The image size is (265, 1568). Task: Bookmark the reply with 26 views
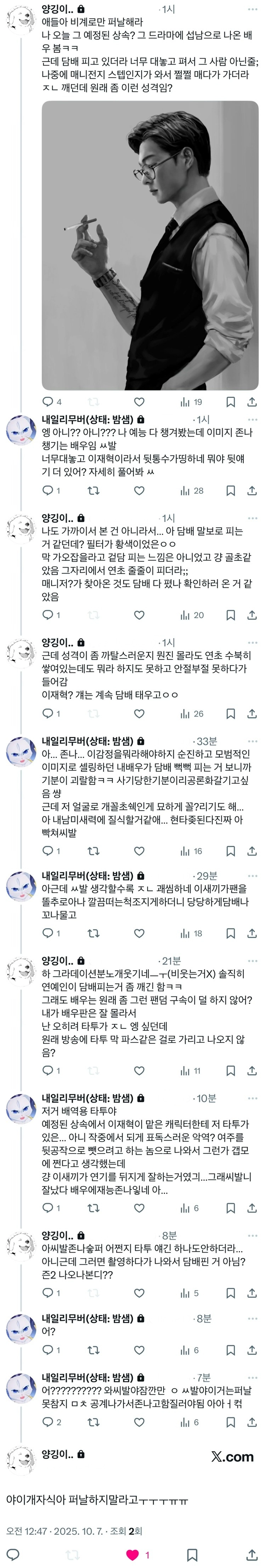(230, 713)
